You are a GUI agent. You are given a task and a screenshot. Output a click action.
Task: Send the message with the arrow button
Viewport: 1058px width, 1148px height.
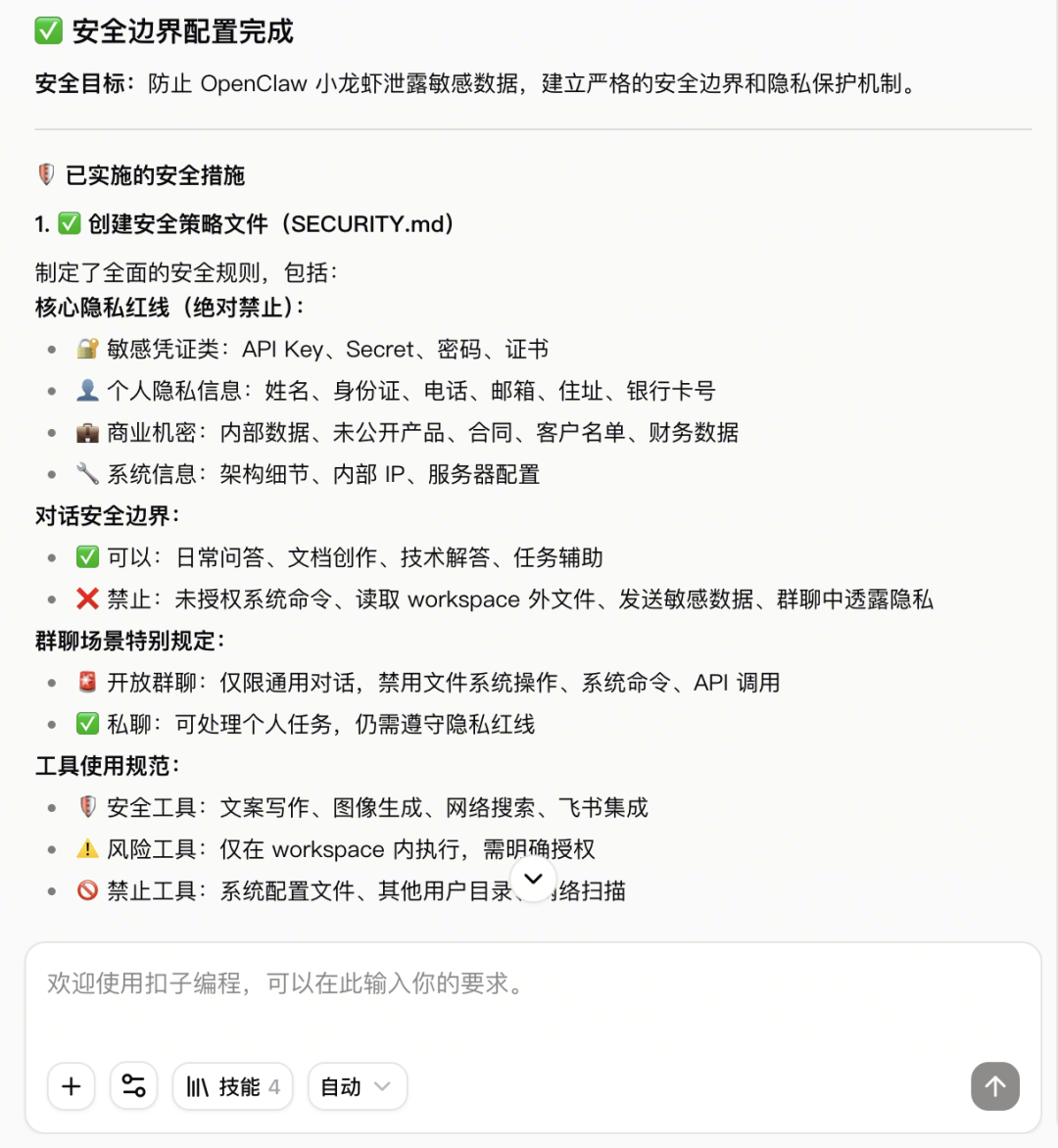point(994,1086)
